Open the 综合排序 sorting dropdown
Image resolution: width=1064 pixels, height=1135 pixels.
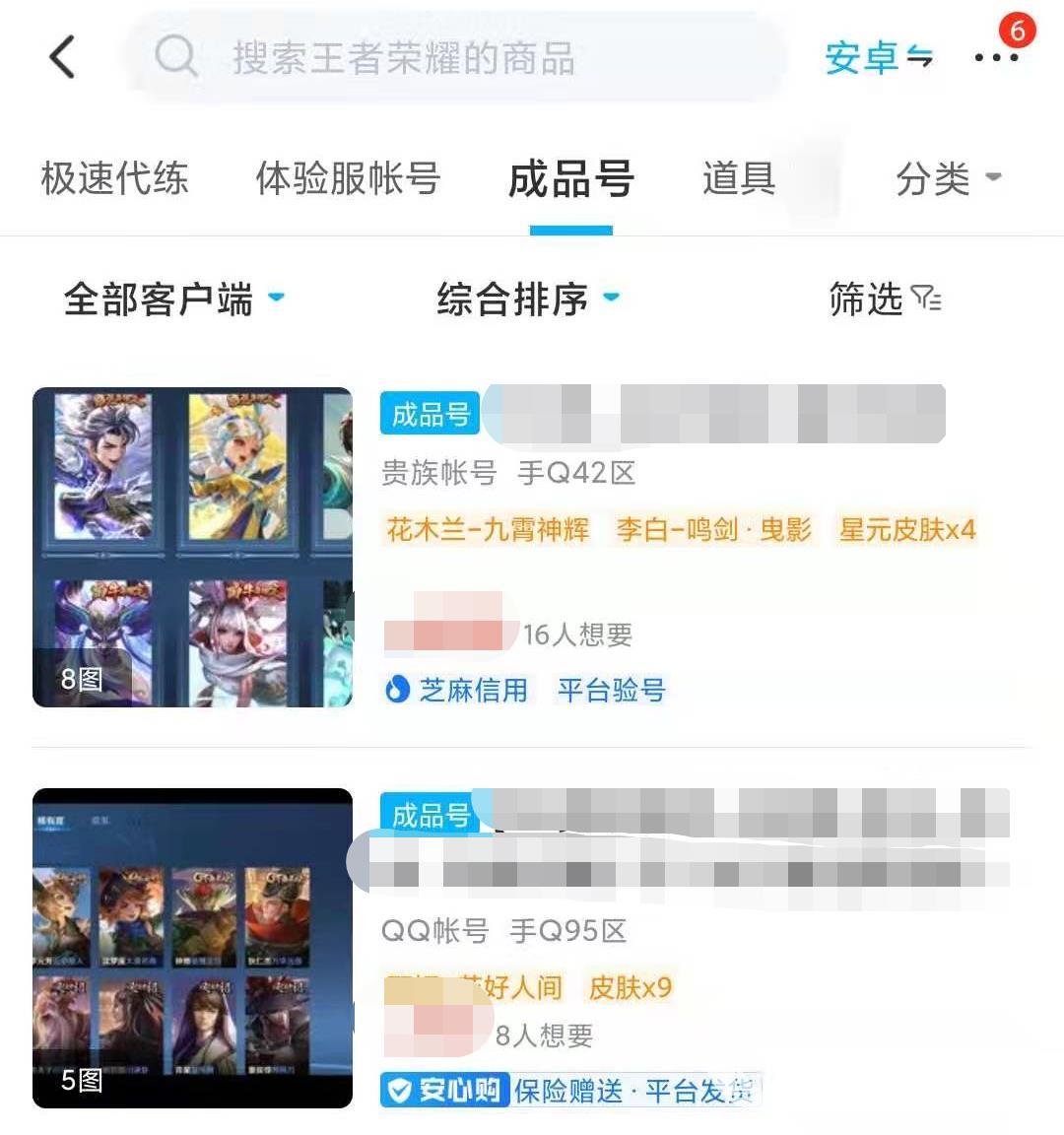tap(527, 299)
